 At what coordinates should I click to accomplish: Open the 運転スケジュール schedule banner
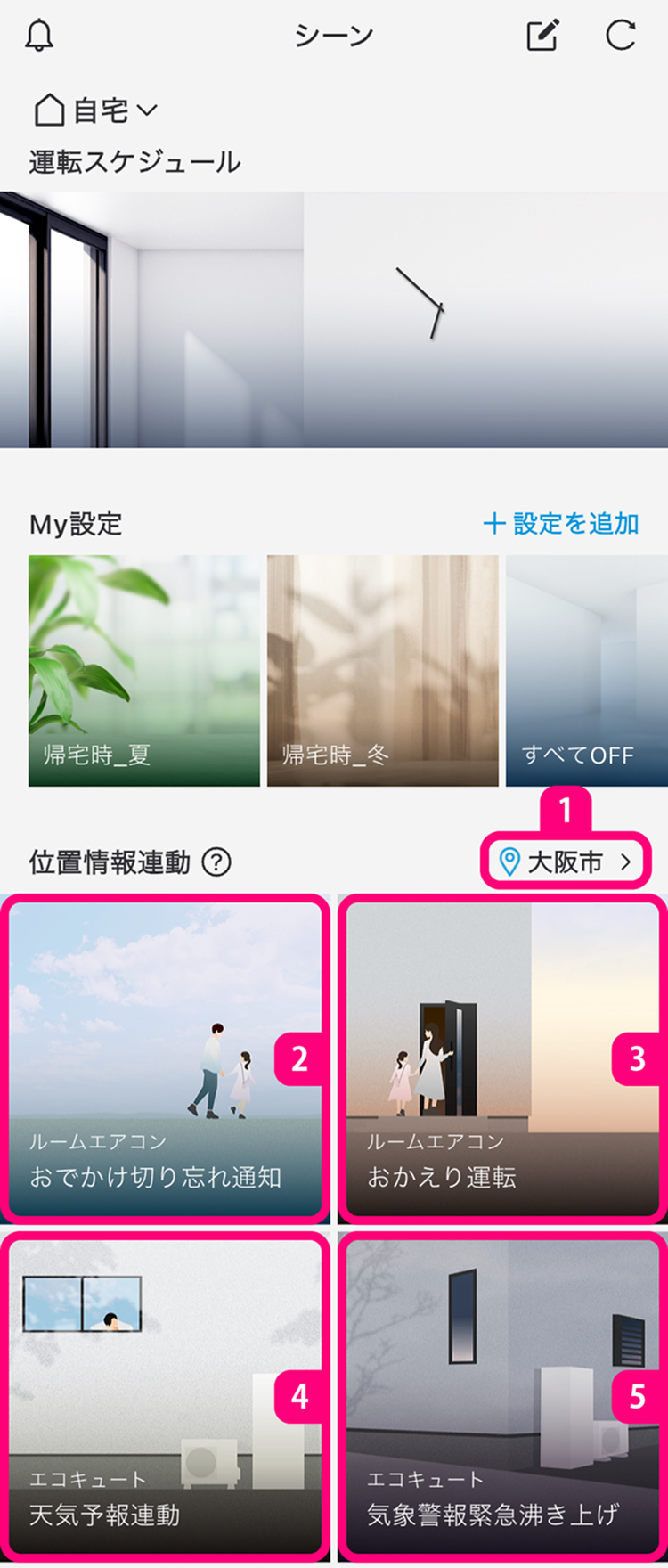334,319
